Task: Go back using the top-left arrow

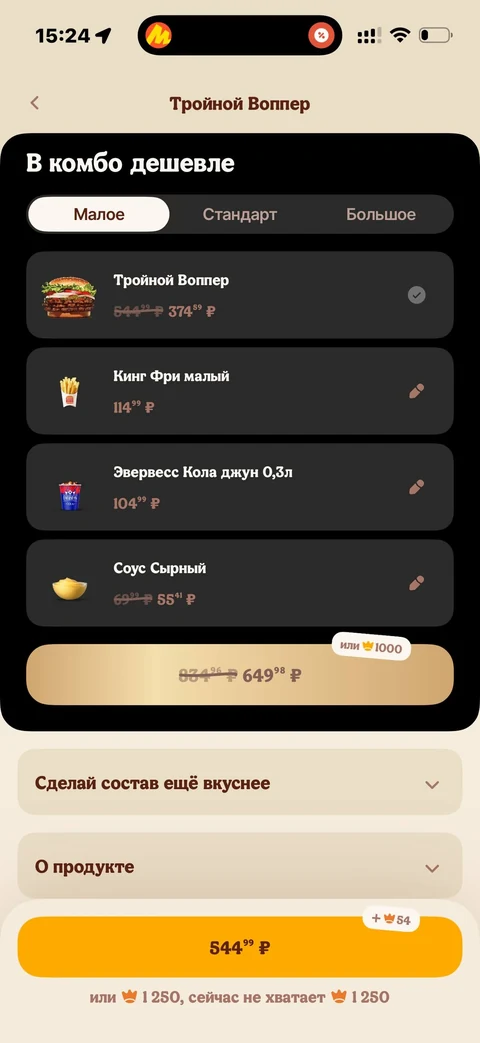Action: pyautogui.click(x=35, y=103)
